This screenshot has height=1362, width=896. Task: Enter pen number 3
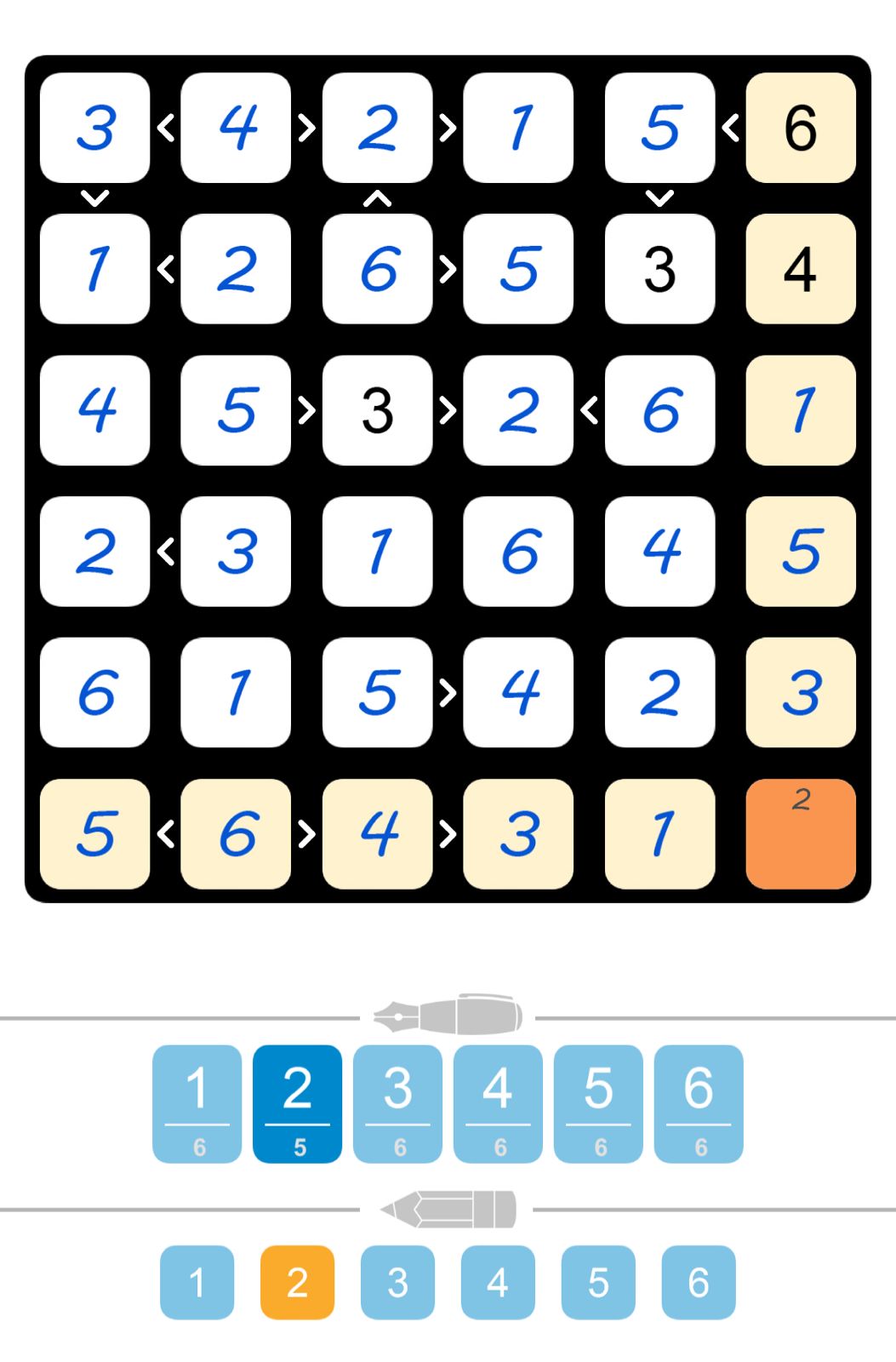coord(397,1103)
